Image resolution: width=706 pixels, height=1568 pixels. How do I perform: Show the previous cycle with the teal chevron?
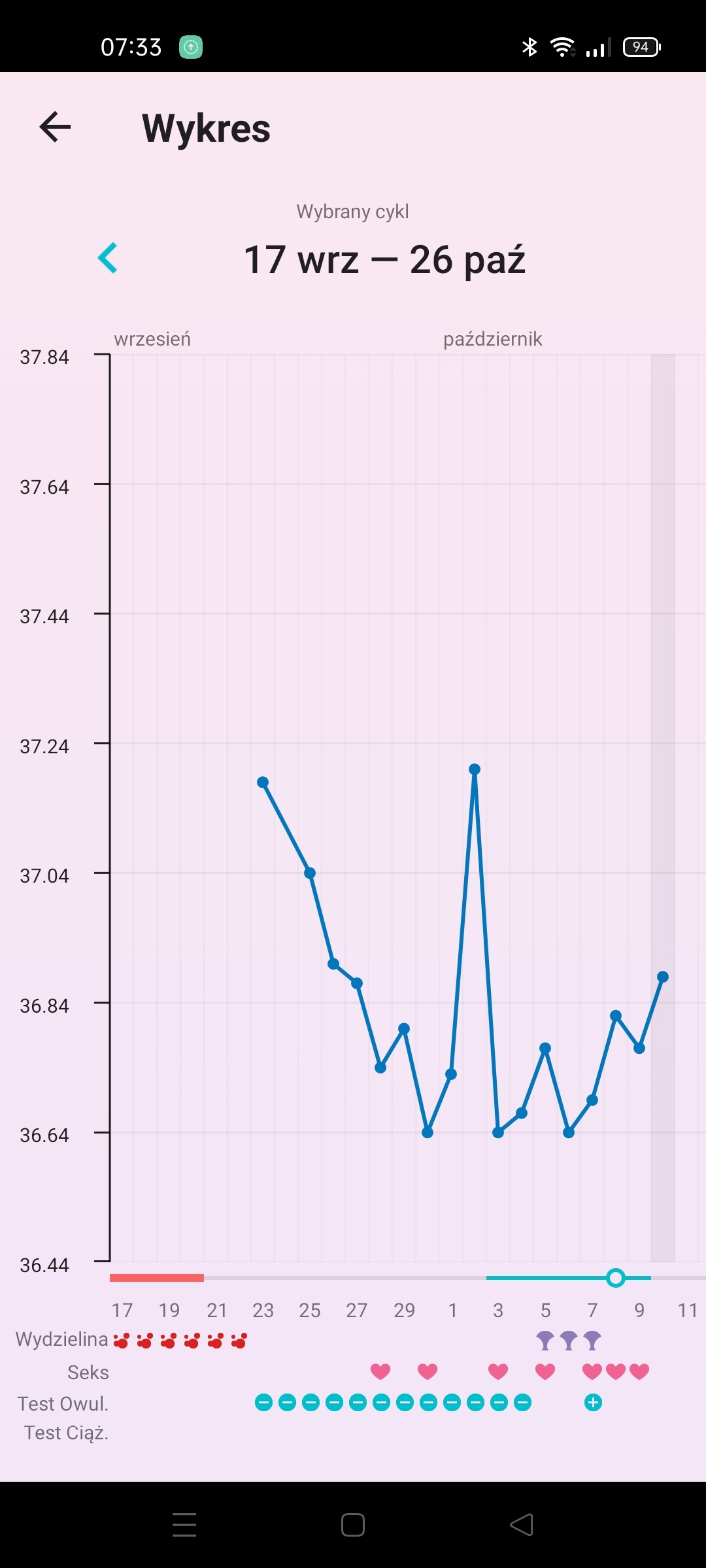(108, 258)
